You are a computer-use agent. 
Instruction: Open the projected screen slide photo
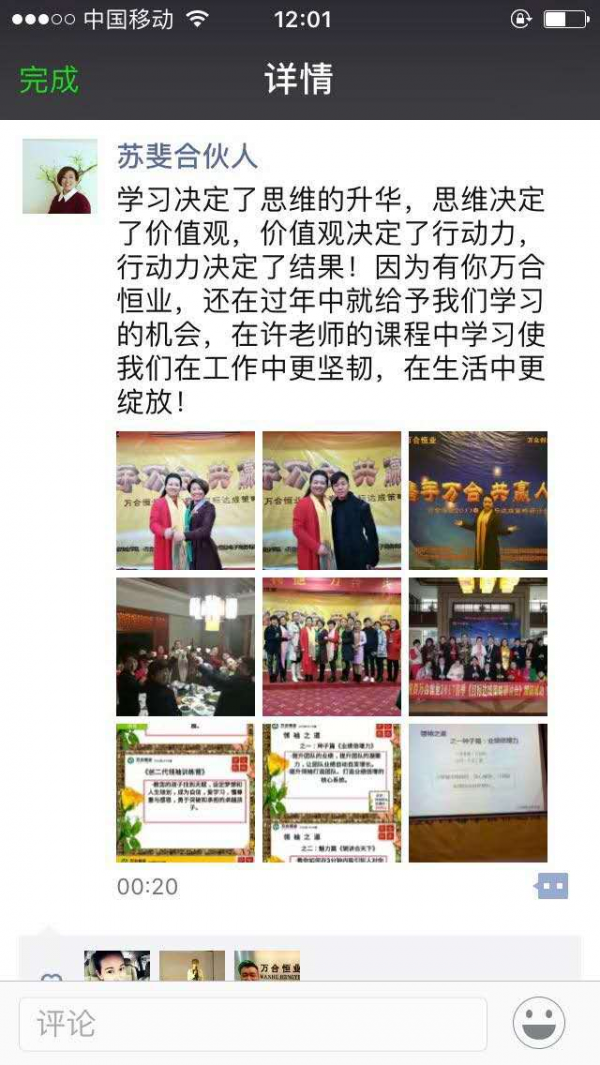click(477, 792)
